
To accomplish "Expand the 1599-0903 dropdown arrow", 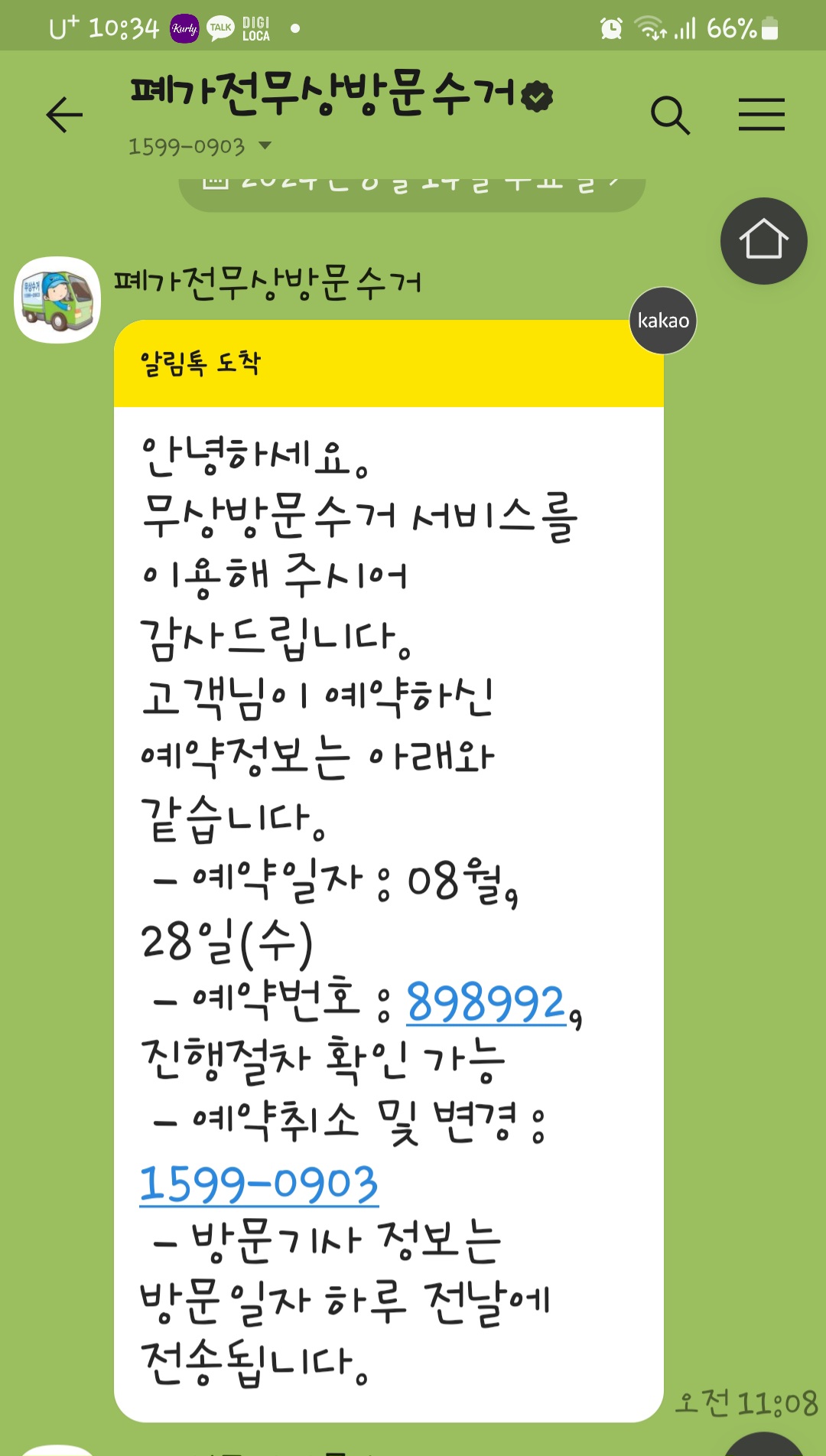I will (x=265, y=145).
